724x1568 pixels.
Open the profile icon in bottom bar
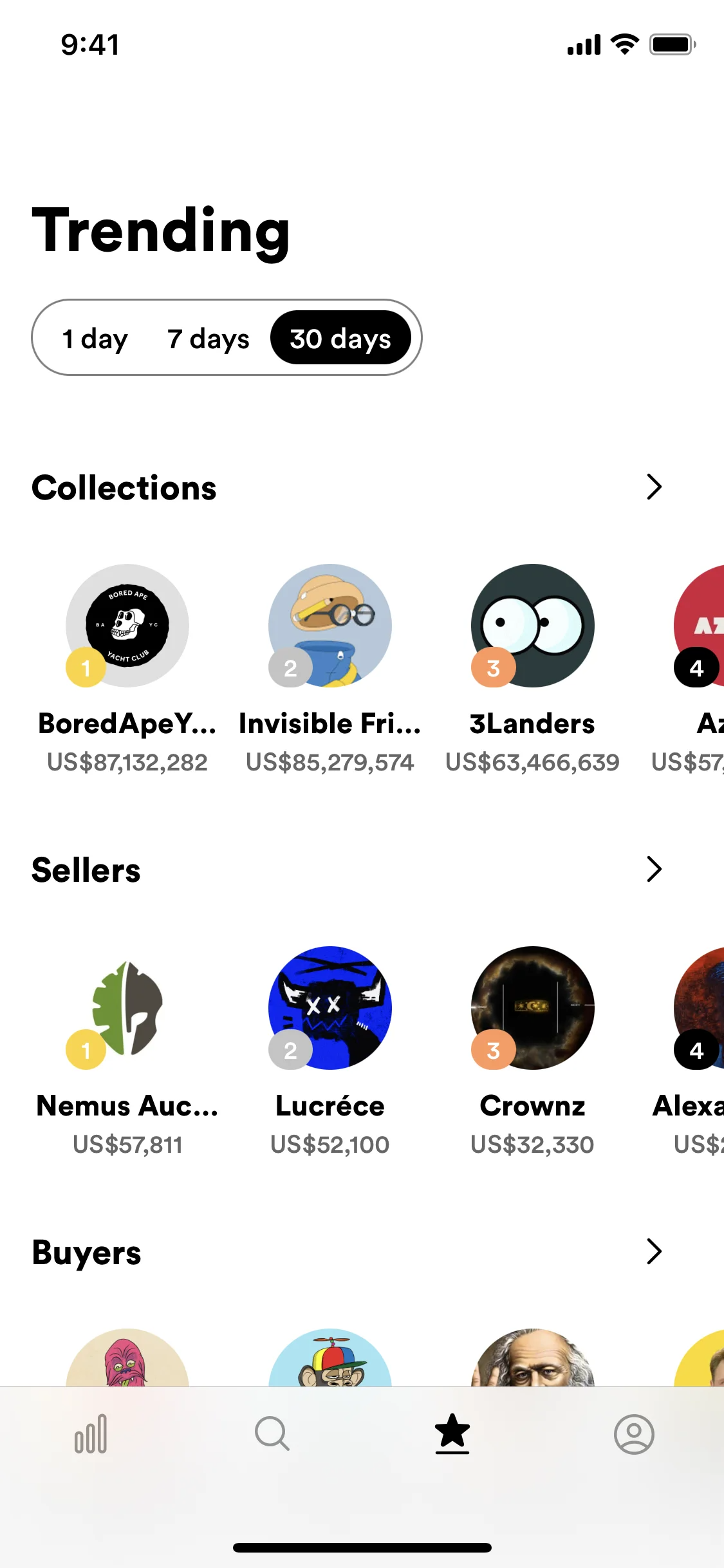[633, 1433]
